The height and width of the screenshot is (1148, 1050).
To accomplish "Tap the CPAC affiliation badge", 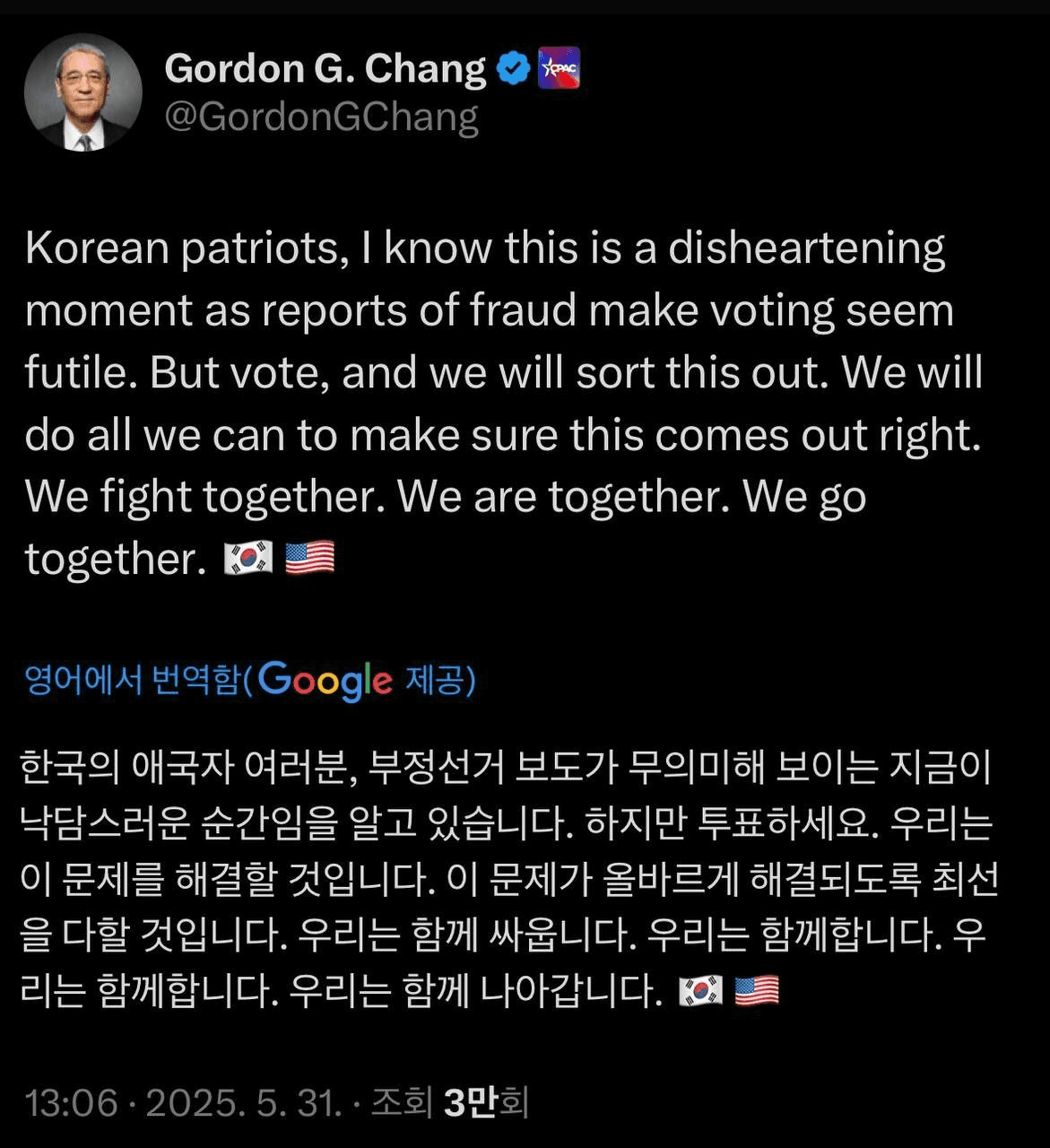I will click(559, 68).
